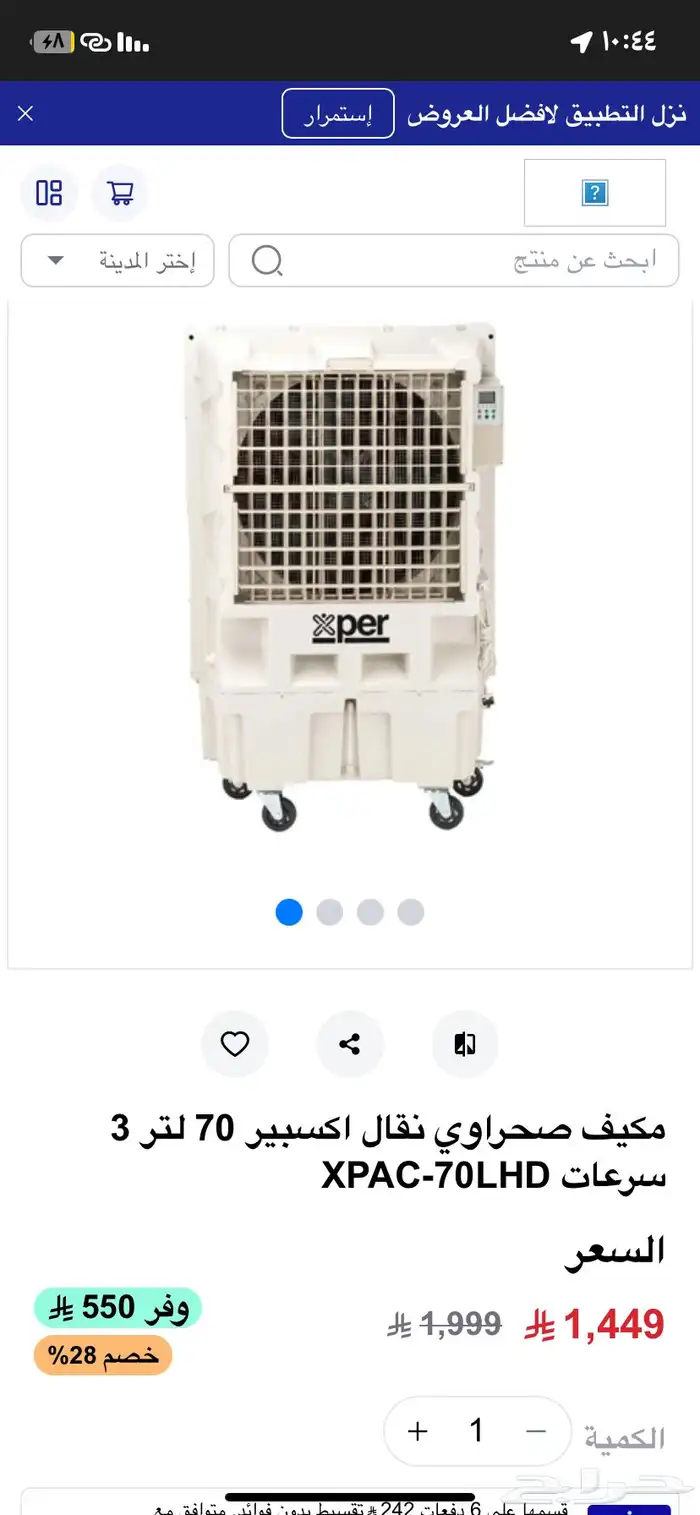700x1515 pixels.
Task: Open the categories grid menu
Action: click(49, 193)
